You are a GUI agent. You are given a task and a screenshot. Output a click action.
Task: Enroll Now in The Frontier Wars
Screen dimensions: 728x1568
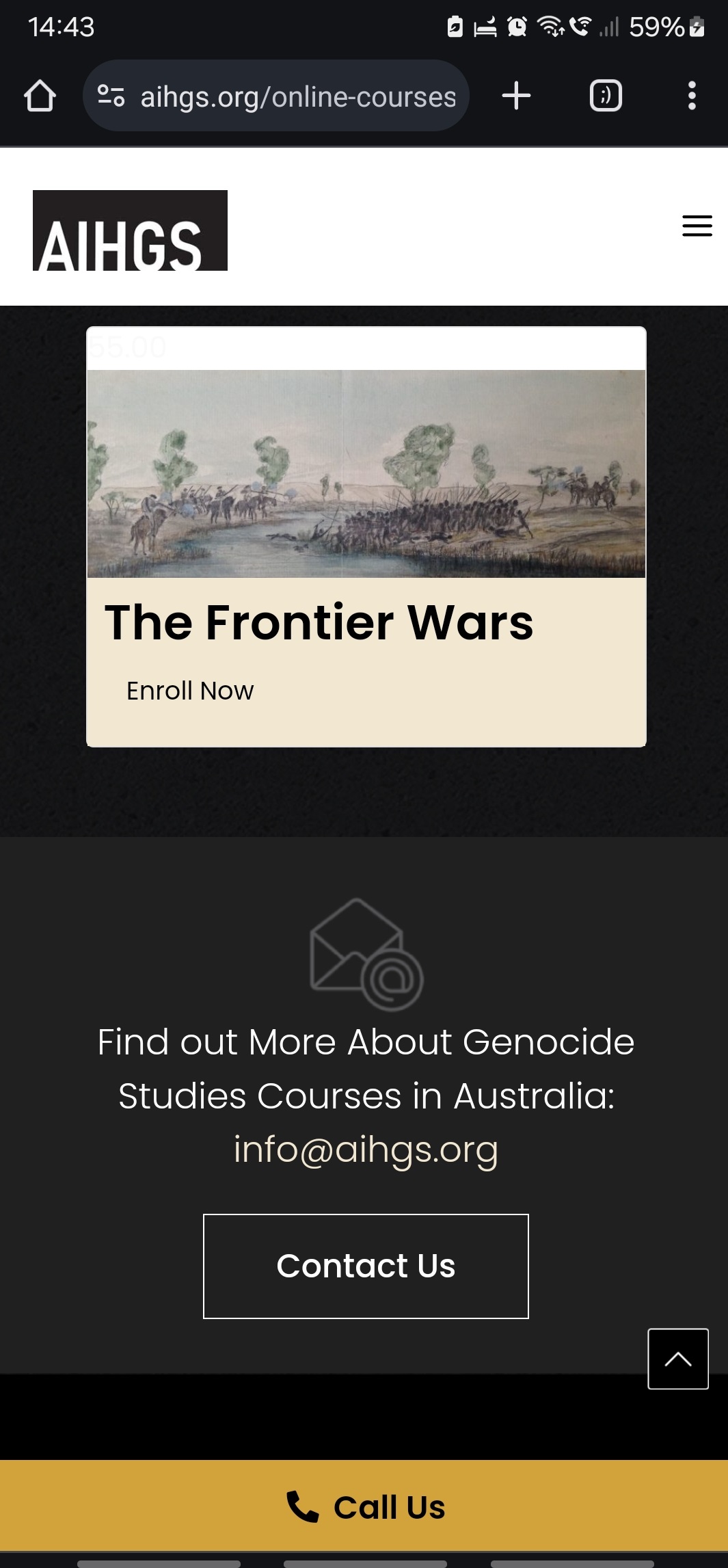click(190, 691)
